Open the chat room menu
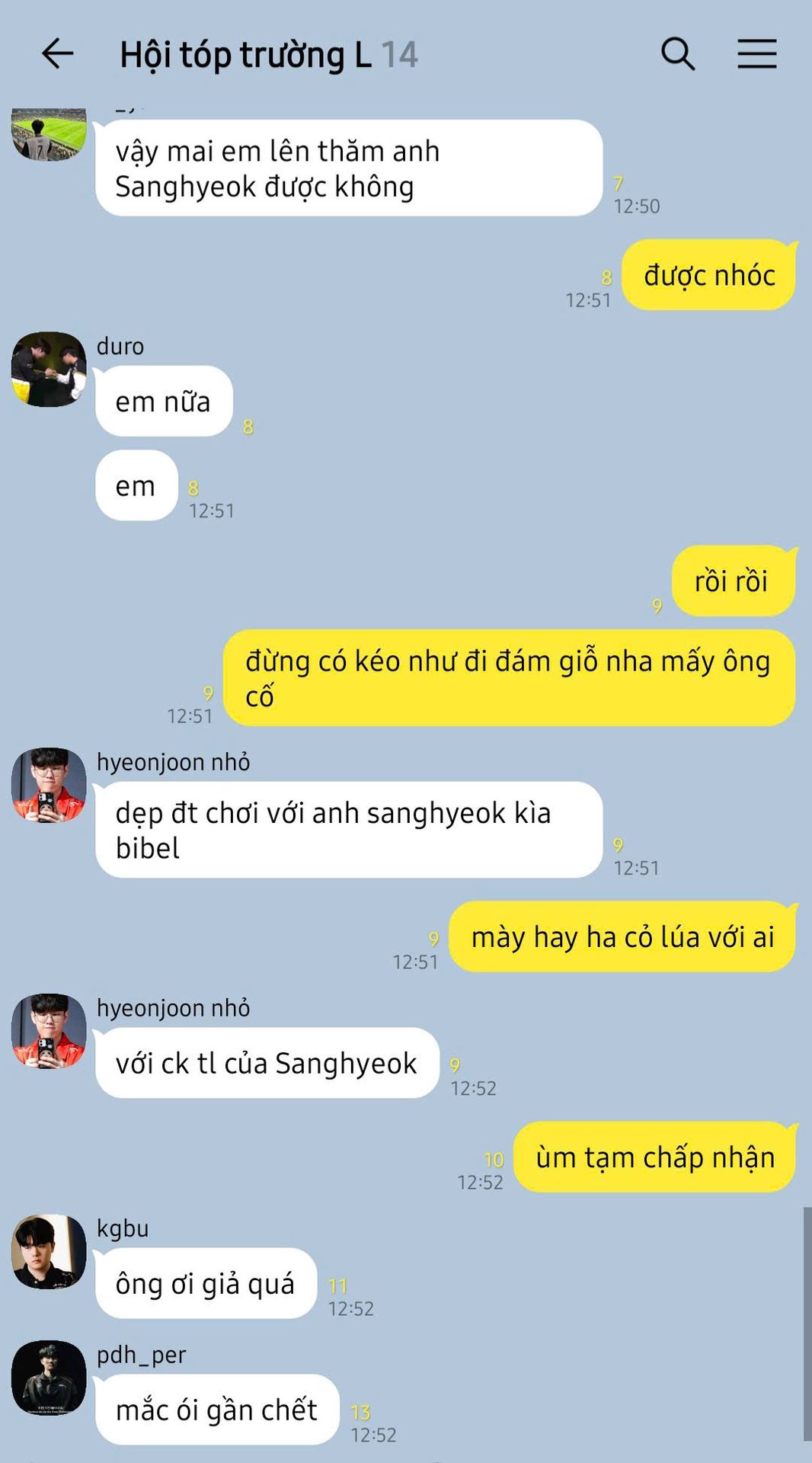This screenshot has height=1463, width=812. (x=756, y=54)
